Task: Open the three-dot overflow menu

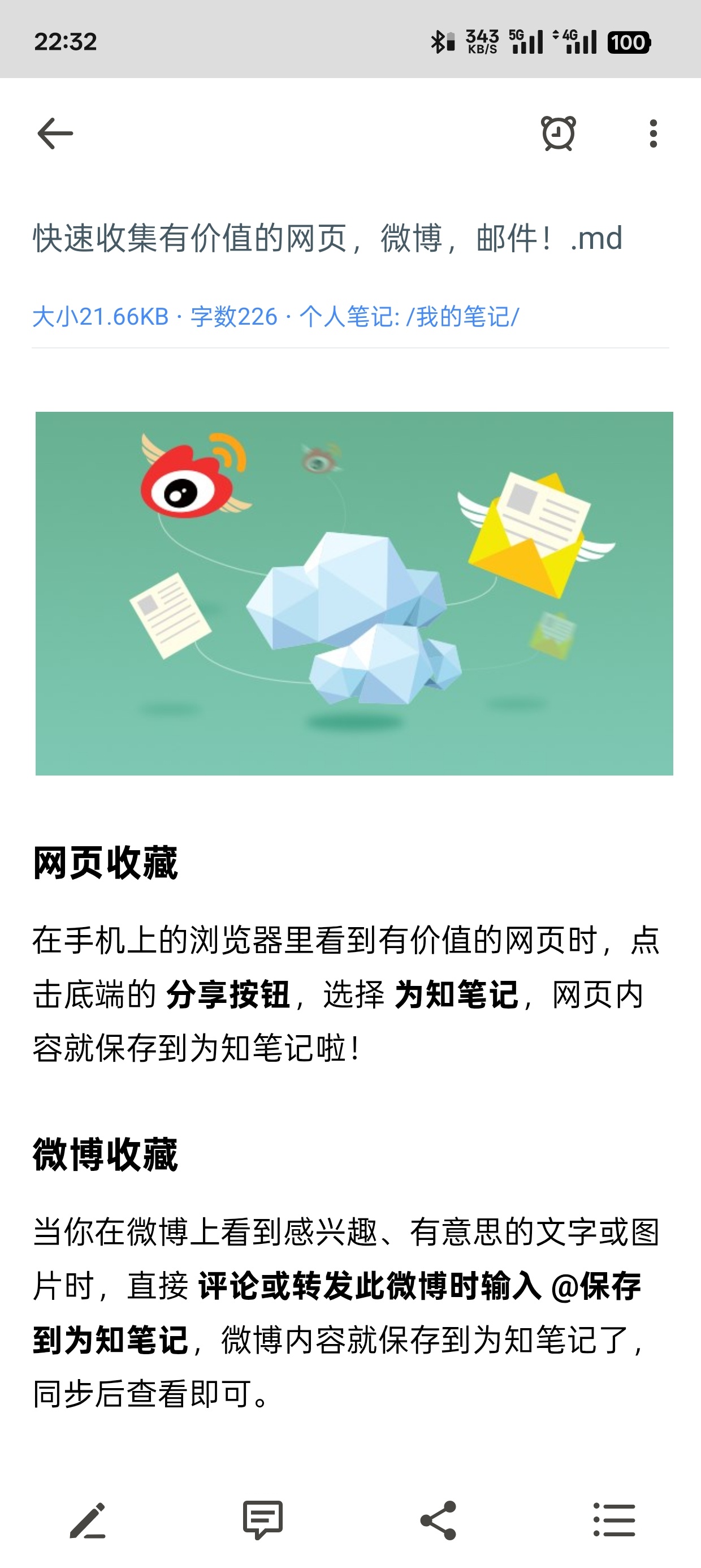Action: [x=652, y=133]
